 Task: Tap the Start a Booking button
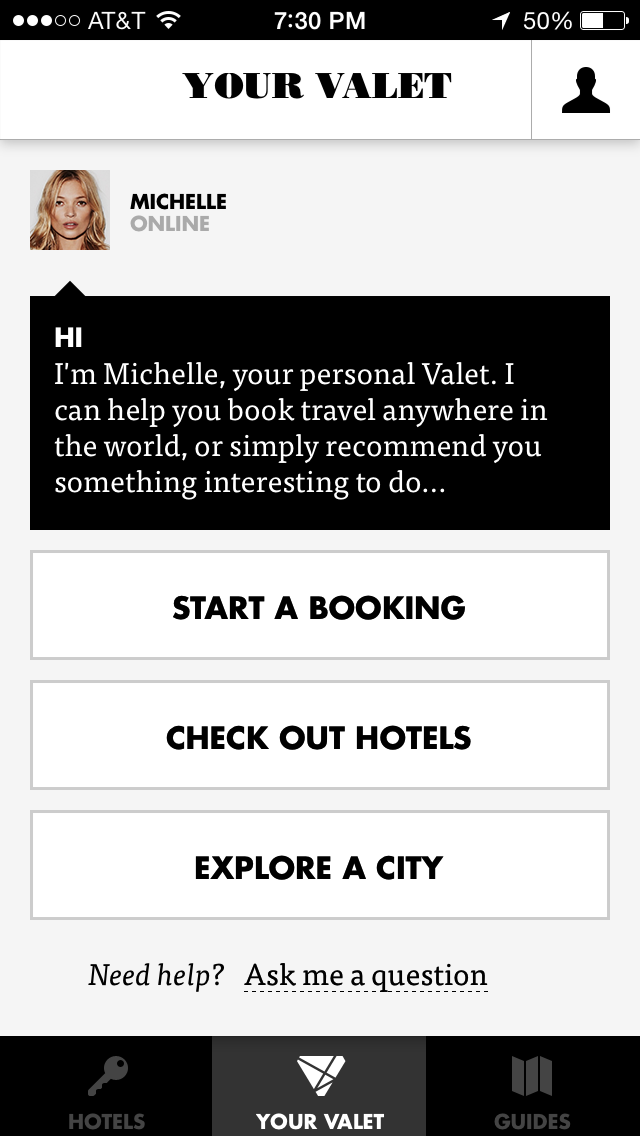320,605
